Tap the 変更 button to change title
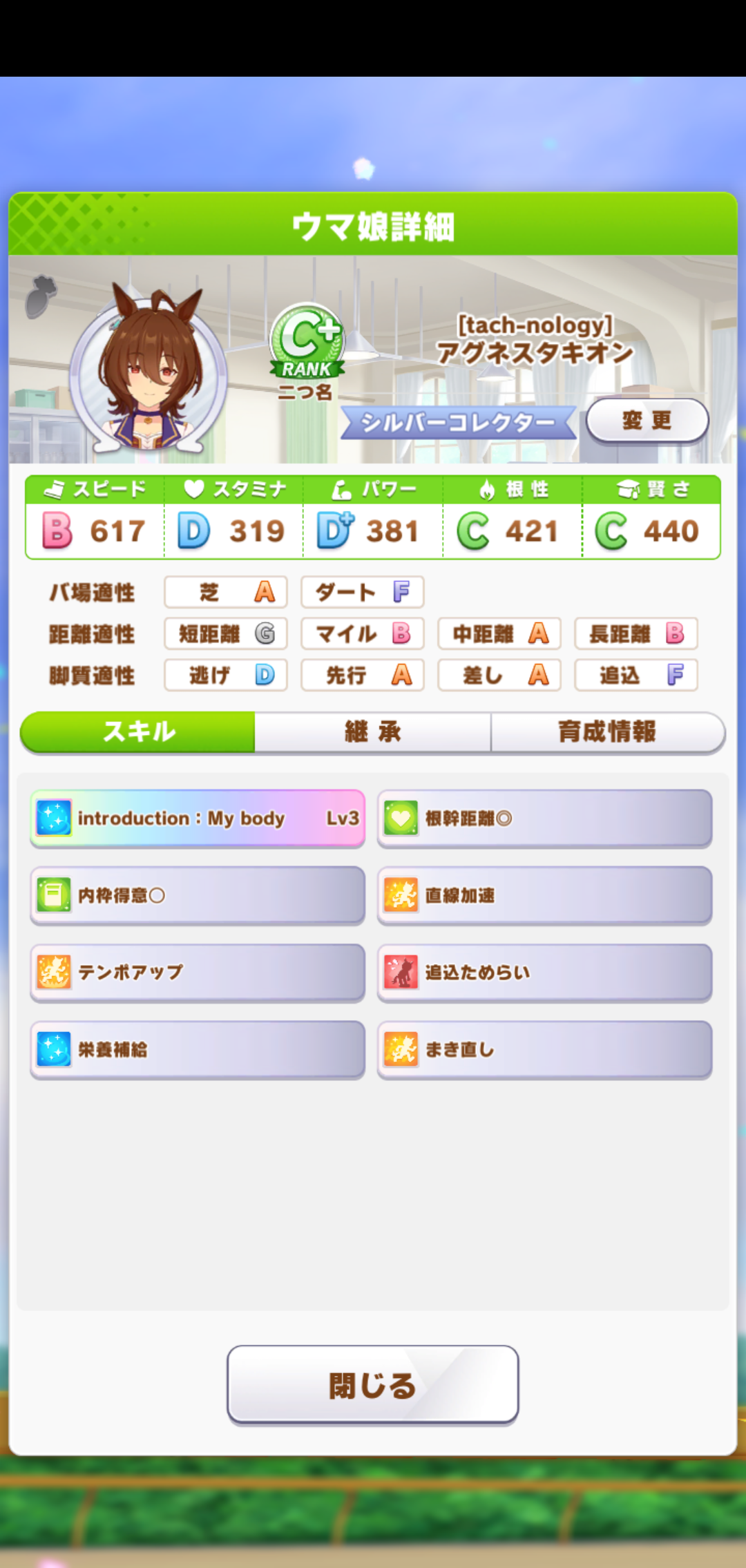This screenshot has width=746, height=1568. (647, 420)
